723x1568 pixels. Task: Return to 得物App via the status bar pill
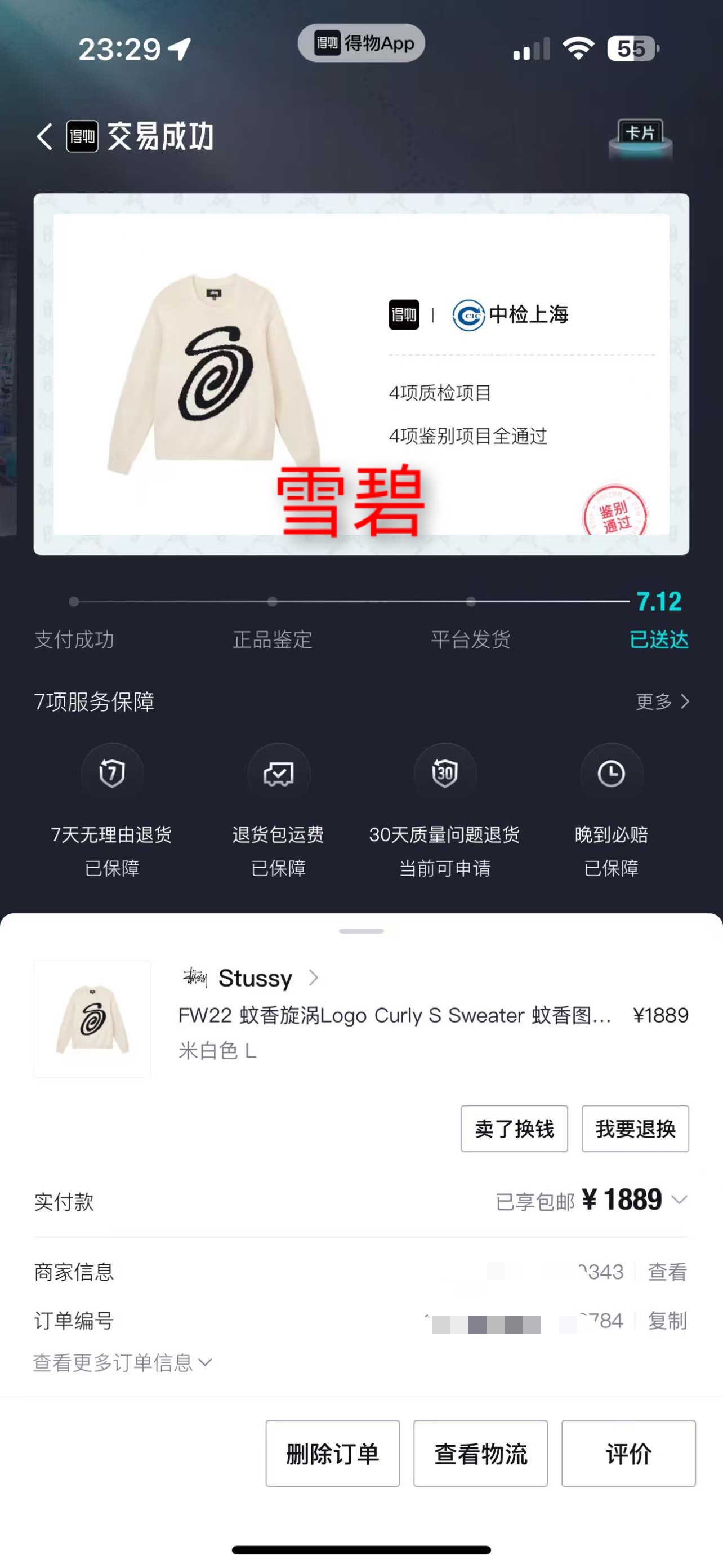361,43
